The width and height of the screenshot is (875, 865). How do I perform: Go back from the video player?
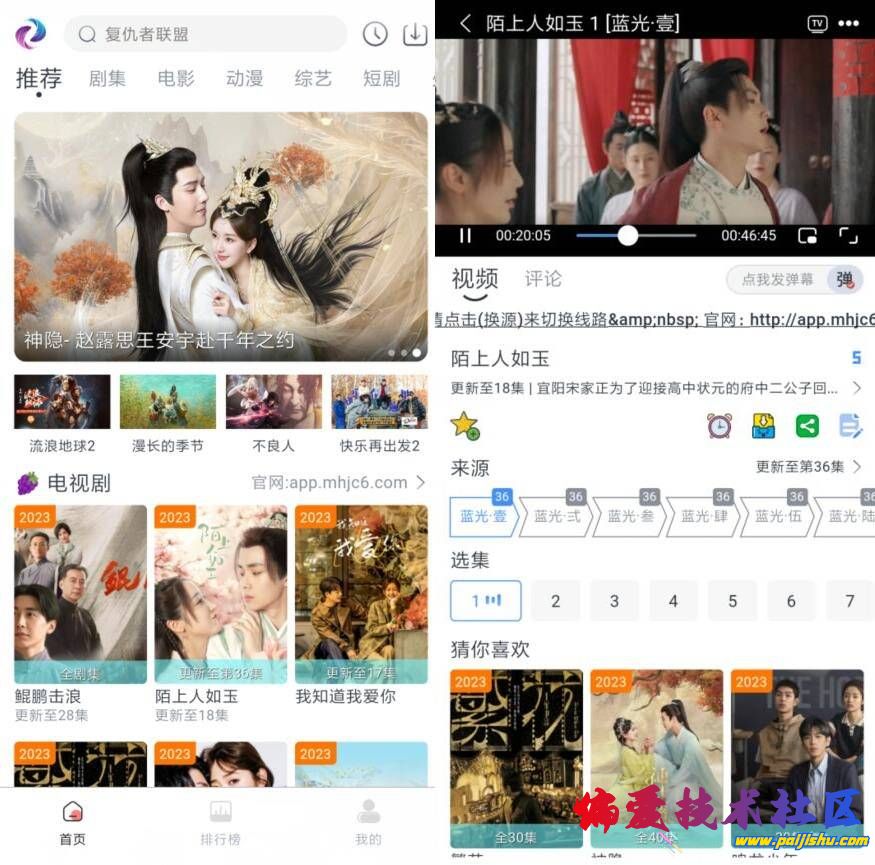465,22
